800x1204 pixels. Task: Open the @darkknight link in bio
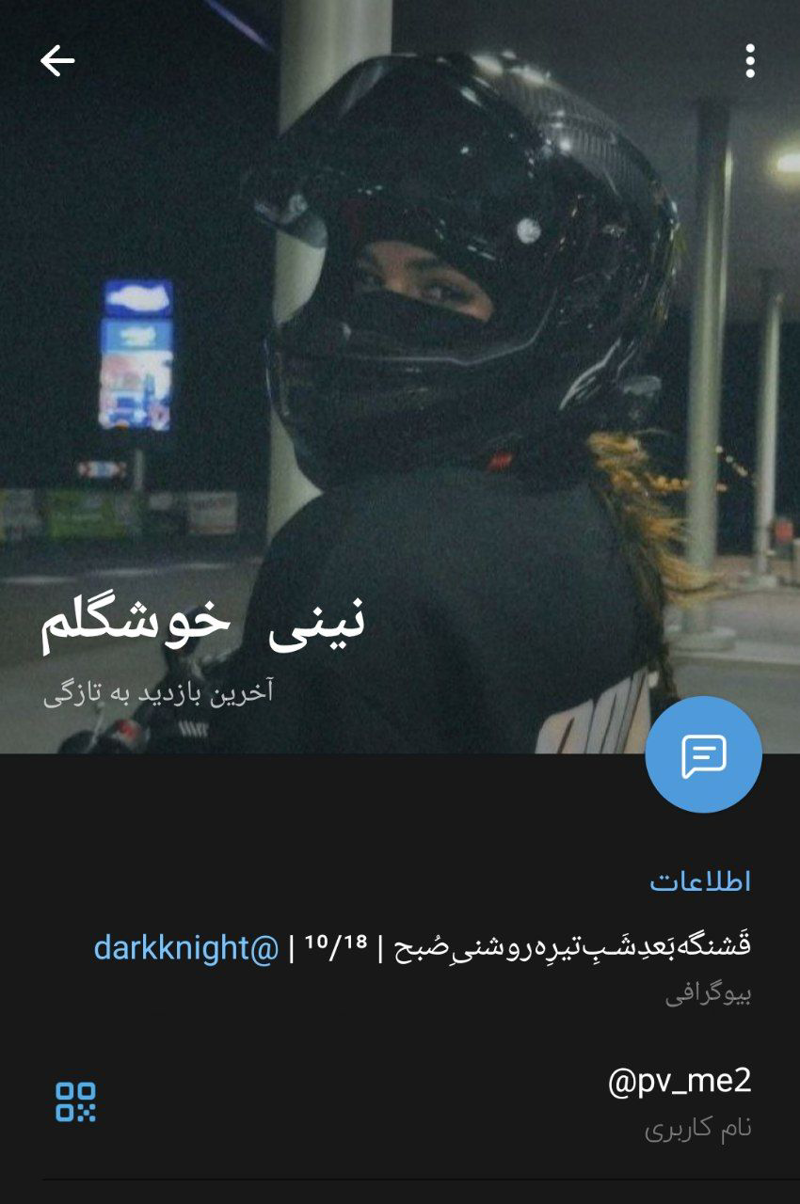[x=186, y=947]
